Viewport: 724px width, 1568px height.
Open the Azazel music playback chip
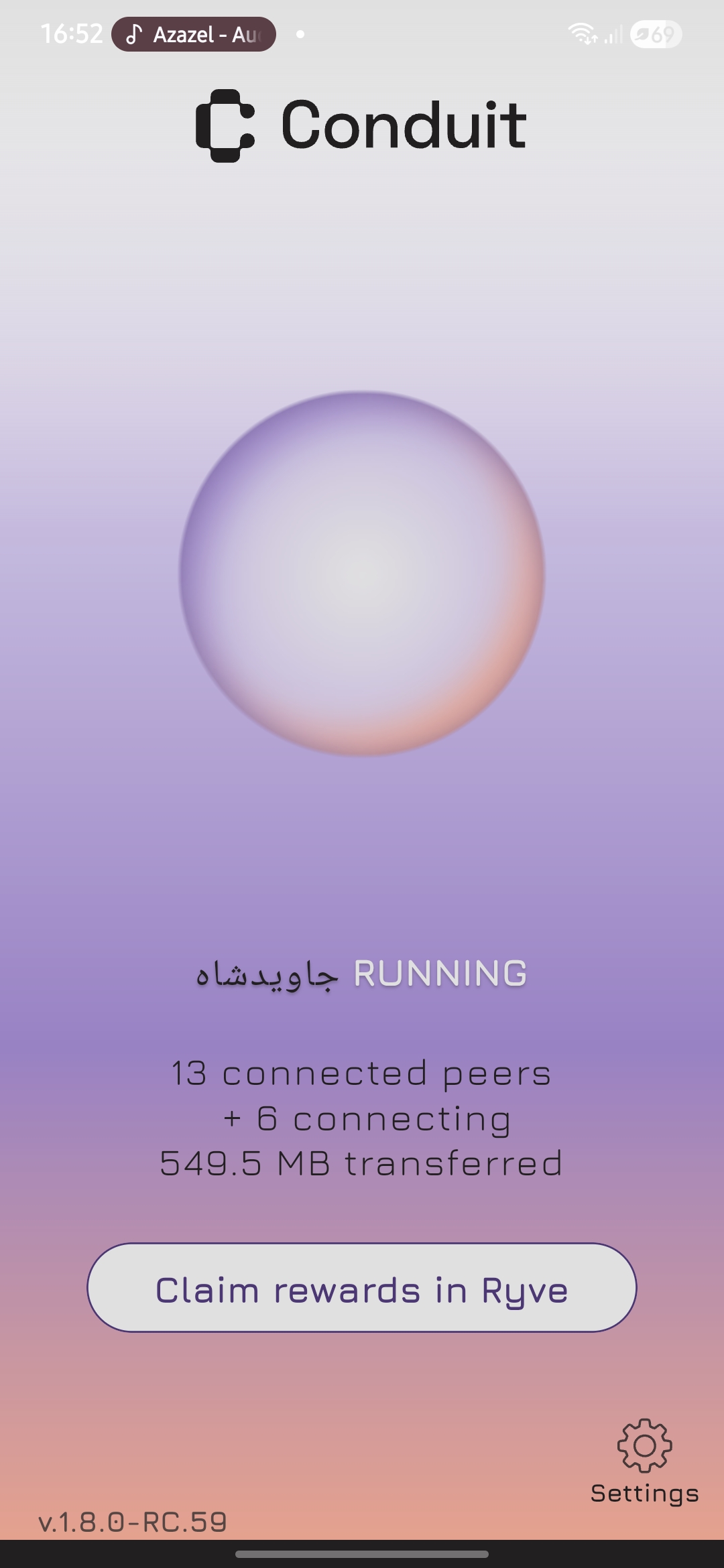tap(194, 34)
